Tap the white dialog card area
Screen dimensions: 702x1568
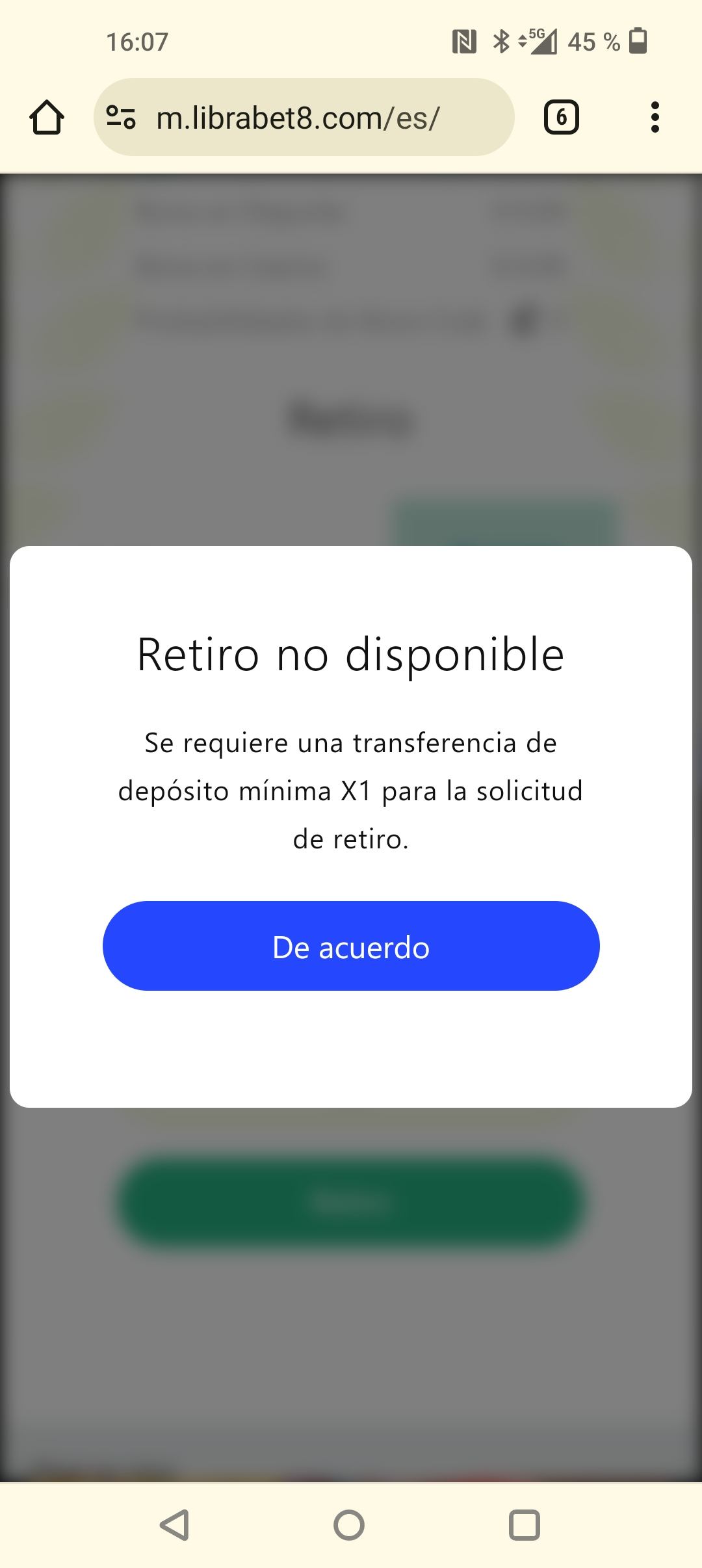(x=350, y=1040)
